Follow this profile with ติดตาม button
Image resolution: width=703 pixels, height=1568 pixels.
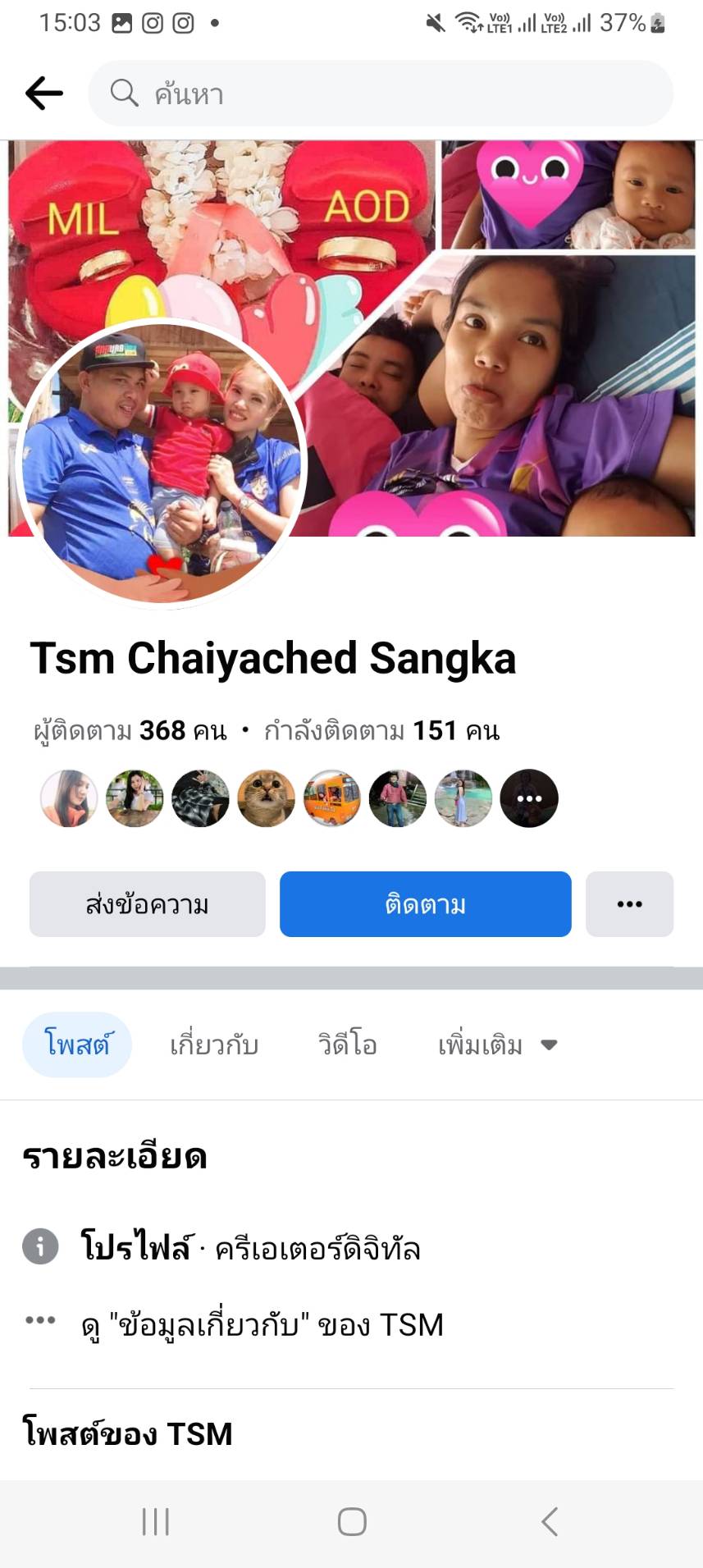coord(425,904)
